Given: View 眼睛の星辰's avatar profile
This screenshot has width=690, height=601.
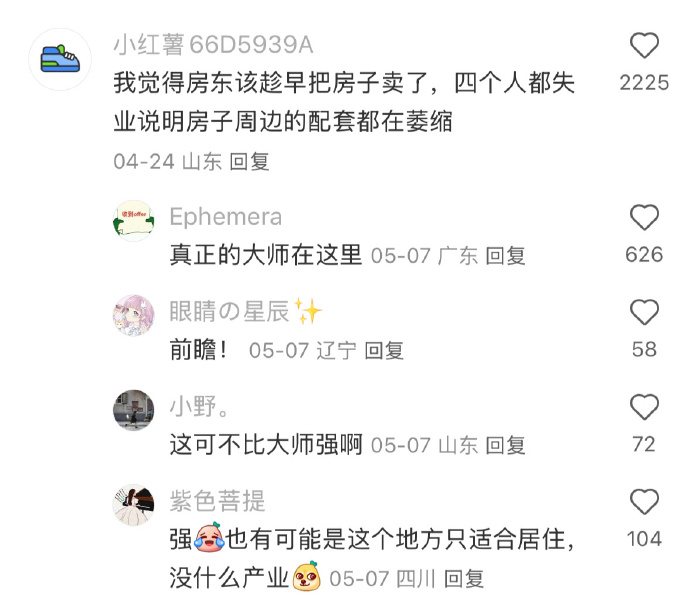Looking at the screenshot, I should tap(134, 315).
